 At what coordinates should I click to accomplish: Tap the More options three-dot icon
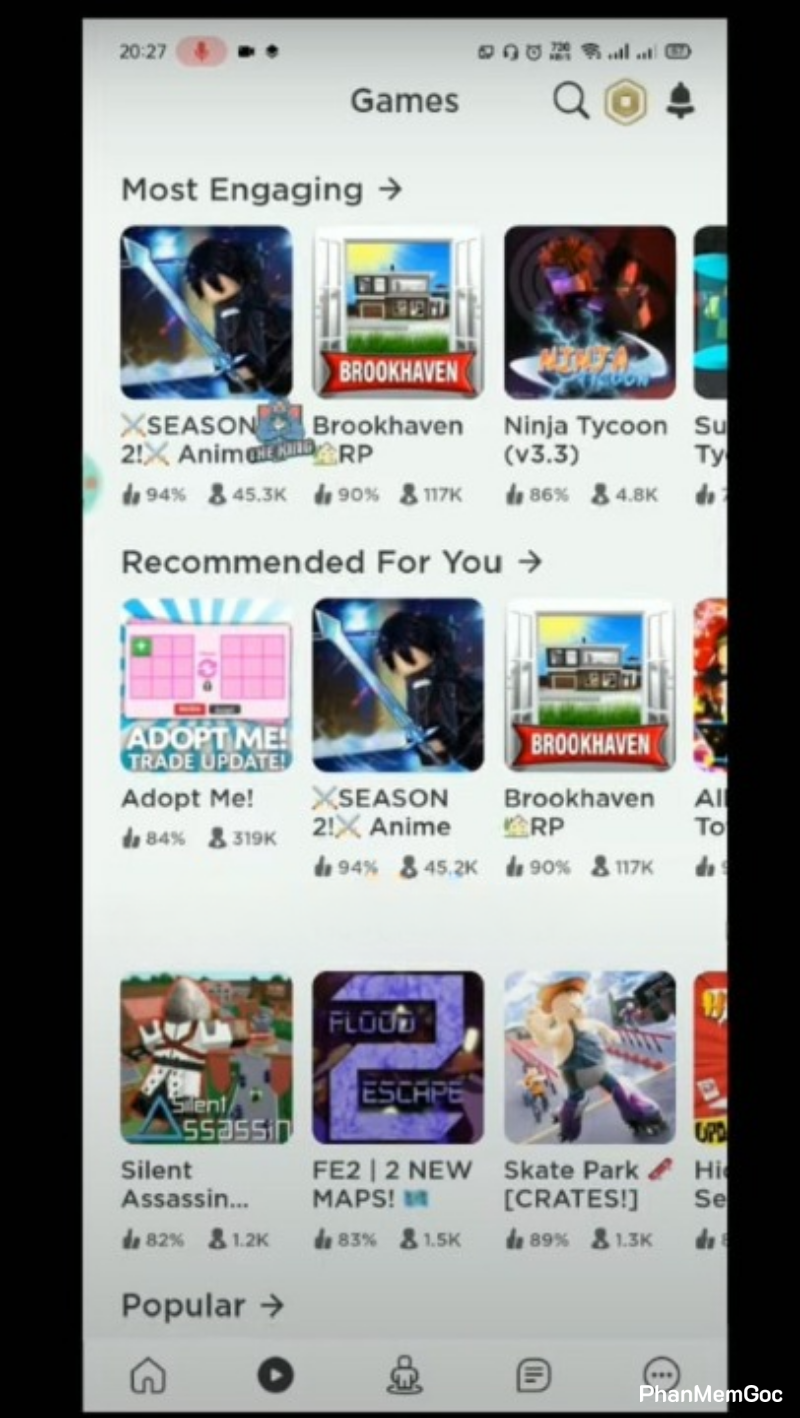coord(661,1375)
